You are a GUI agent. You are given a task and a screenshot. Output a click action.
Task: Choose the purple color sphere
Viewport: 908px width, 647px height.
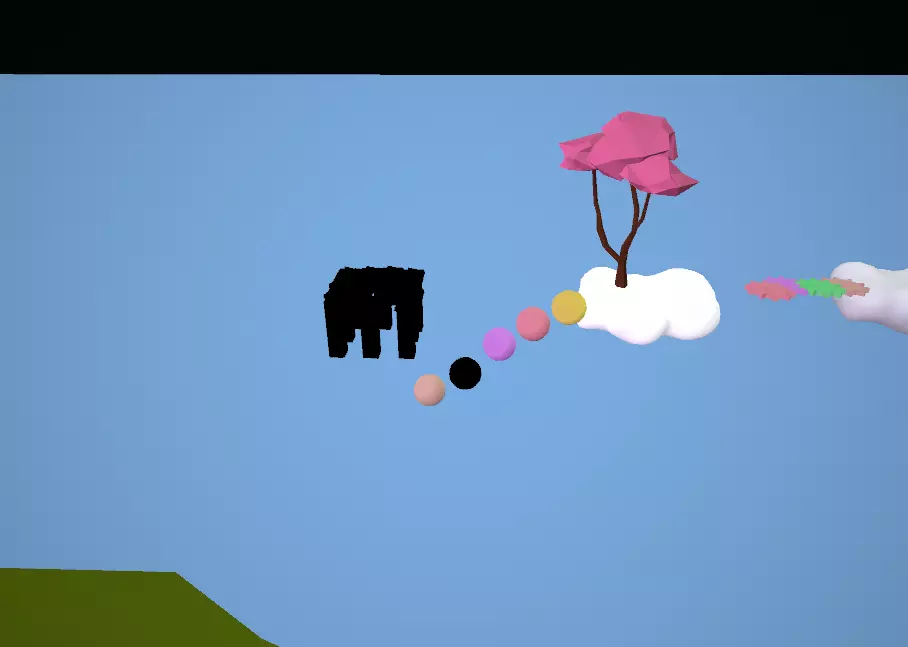[x=499, y=344]
